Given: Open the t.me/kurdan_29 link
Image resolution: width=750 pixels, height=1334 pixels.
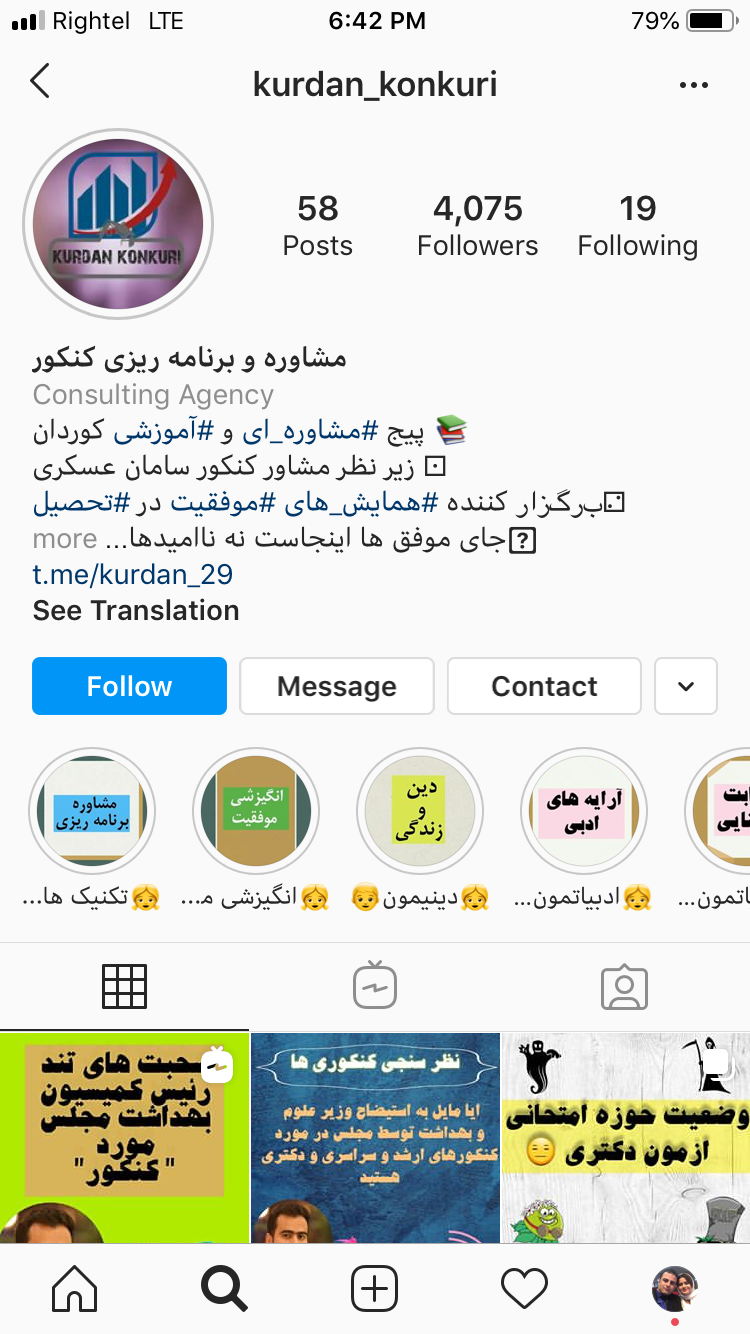Looking at the screenshot, I should [x=133, y=574].
